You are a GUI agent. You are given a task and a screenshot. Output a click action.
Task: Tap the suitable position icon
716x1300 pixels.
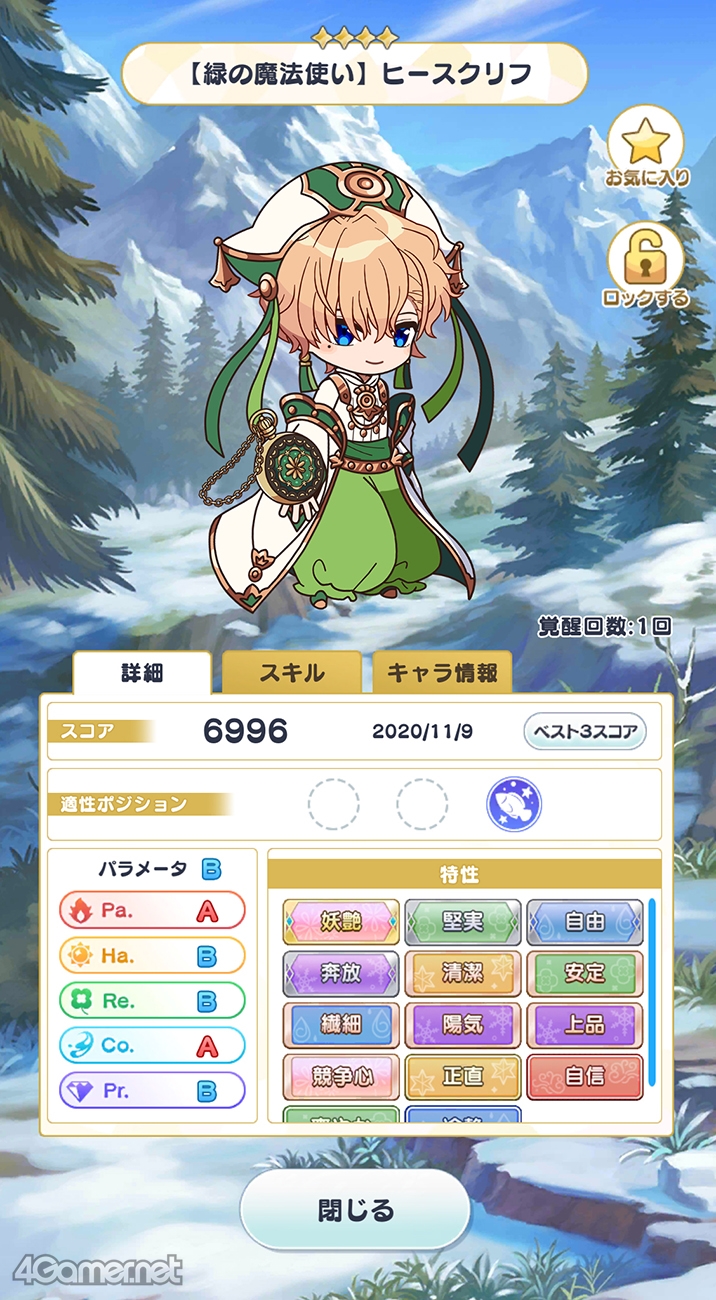coord(514,803)
